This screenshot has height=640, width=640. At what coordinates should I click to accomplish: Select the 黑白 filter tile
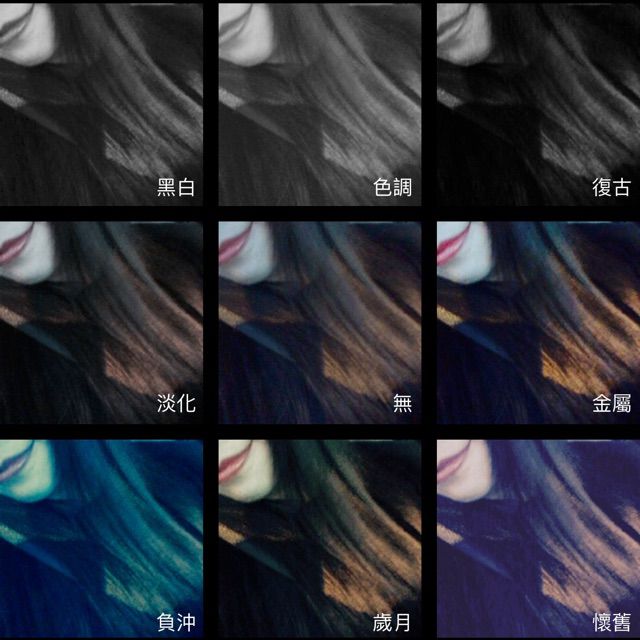tap(101, 103)
